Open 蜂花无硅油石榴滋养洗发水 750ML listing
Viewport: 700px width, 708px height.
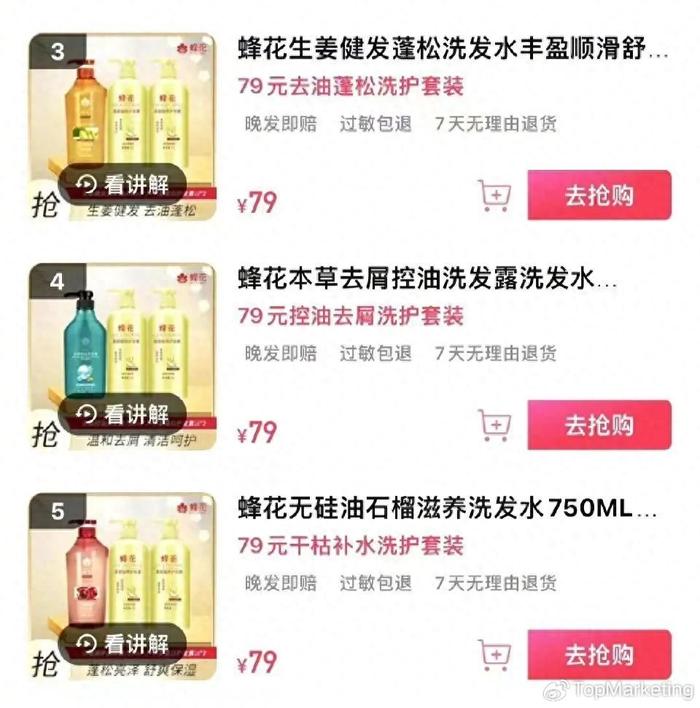[446, 509]
